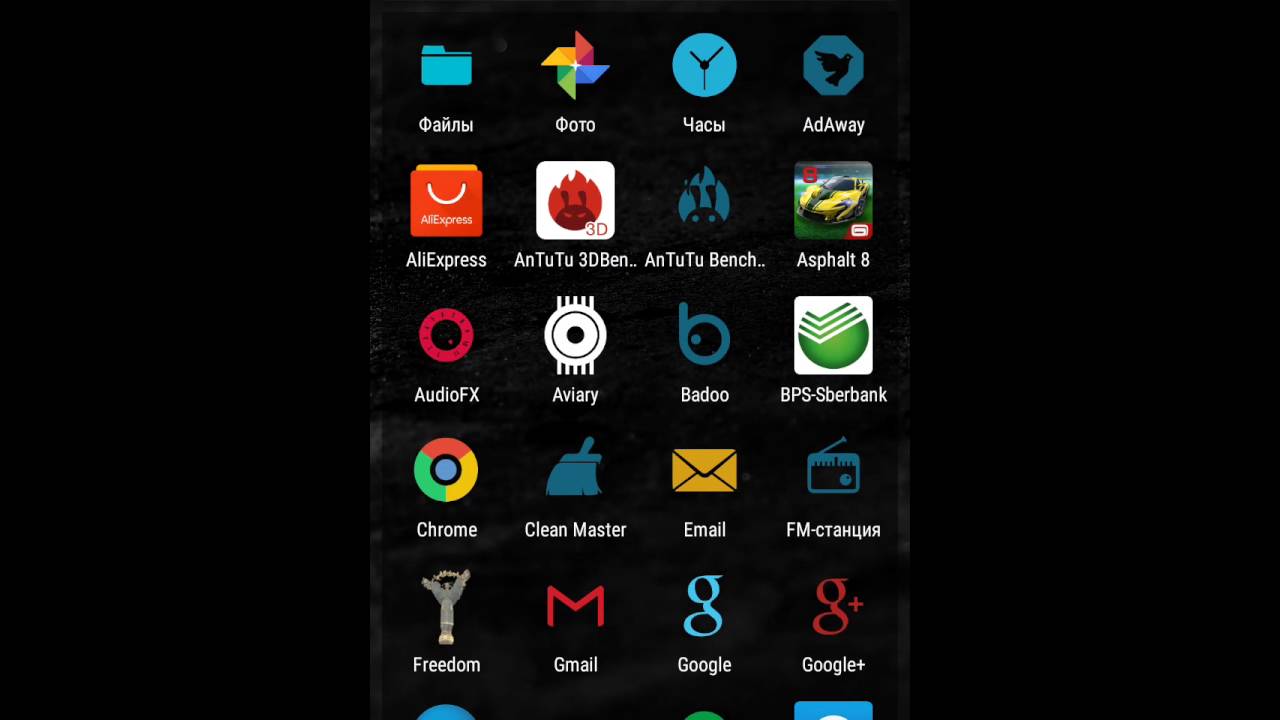
Task: Open the Файлы file manager app
Action: coord(446,66)
